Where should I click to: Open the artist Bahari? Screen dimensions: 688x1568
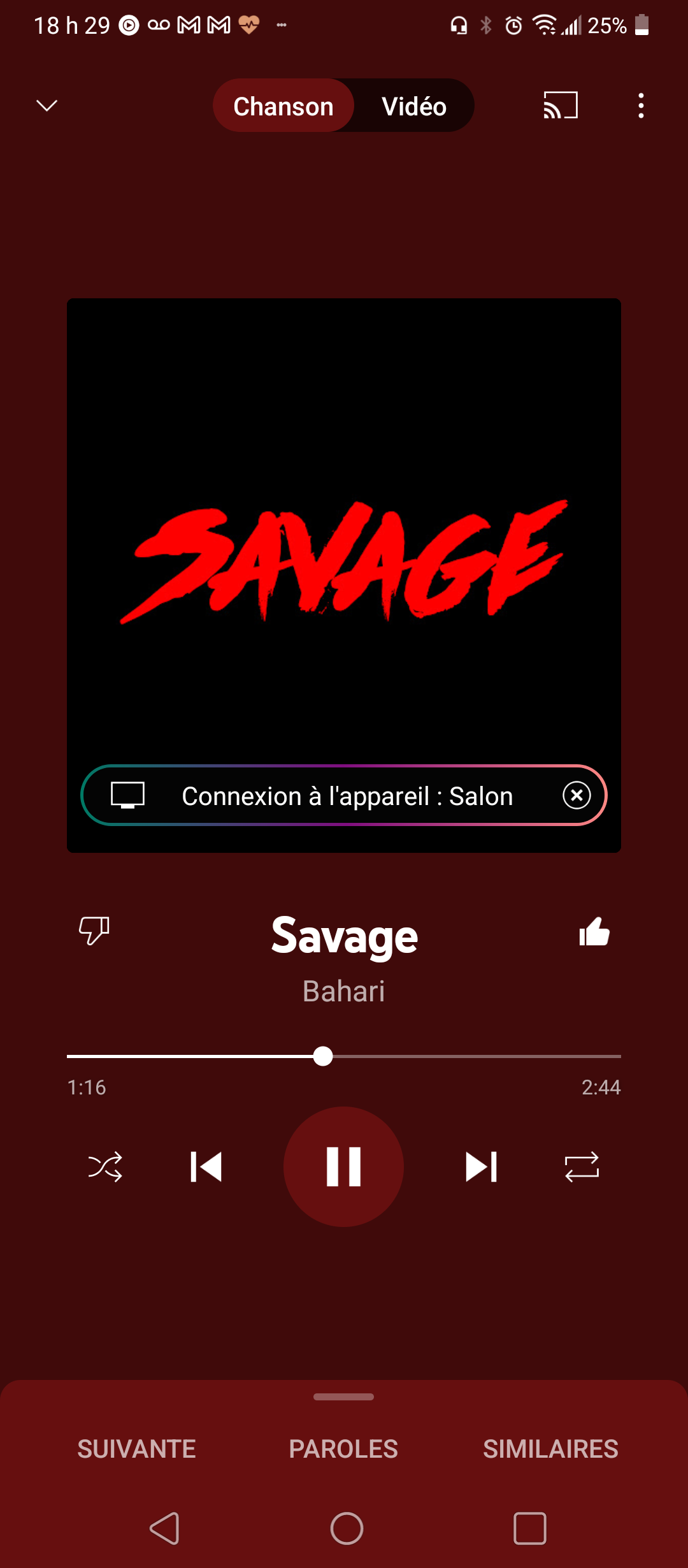click(x=343, y=991)
